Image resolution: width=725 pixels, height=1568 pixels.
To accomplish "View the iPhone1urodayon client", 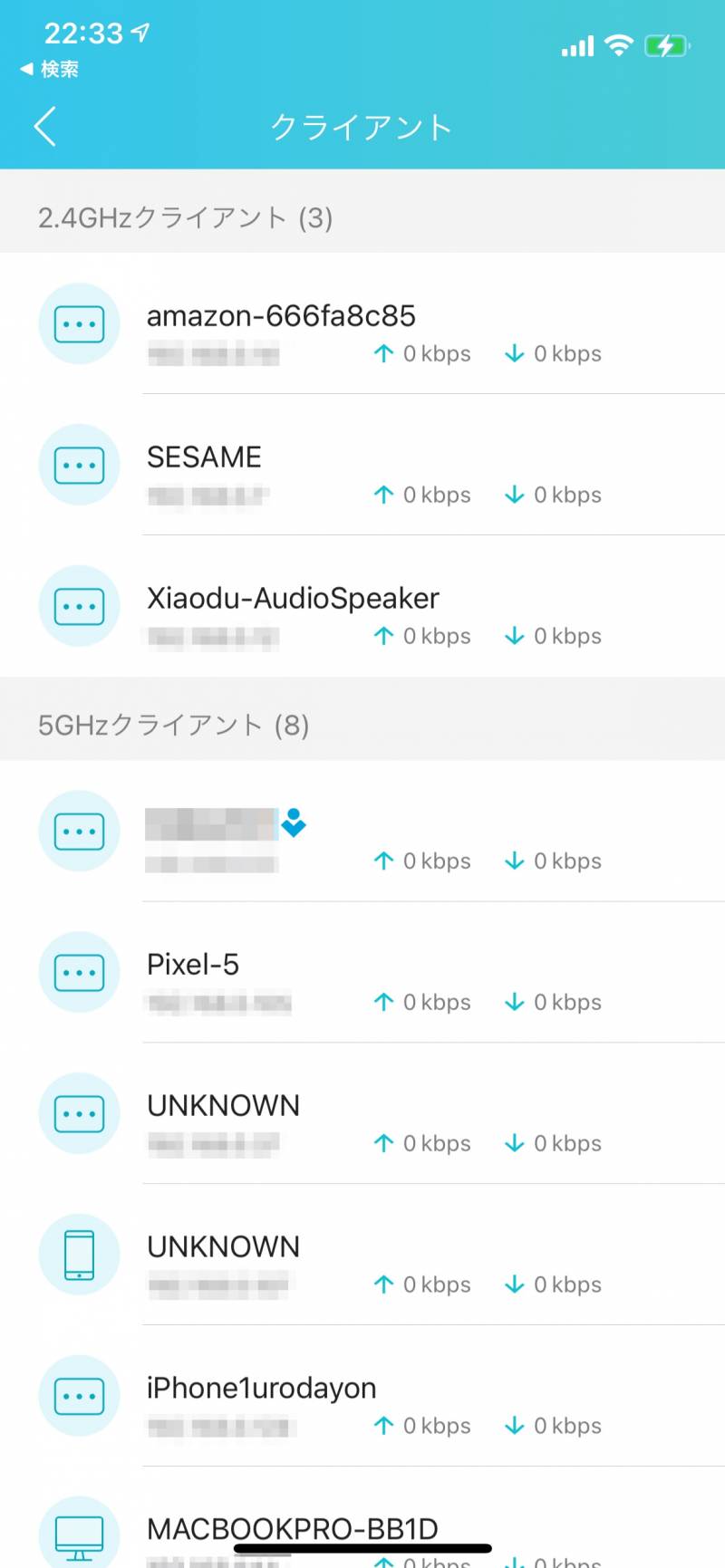I will click(362, 1396).
